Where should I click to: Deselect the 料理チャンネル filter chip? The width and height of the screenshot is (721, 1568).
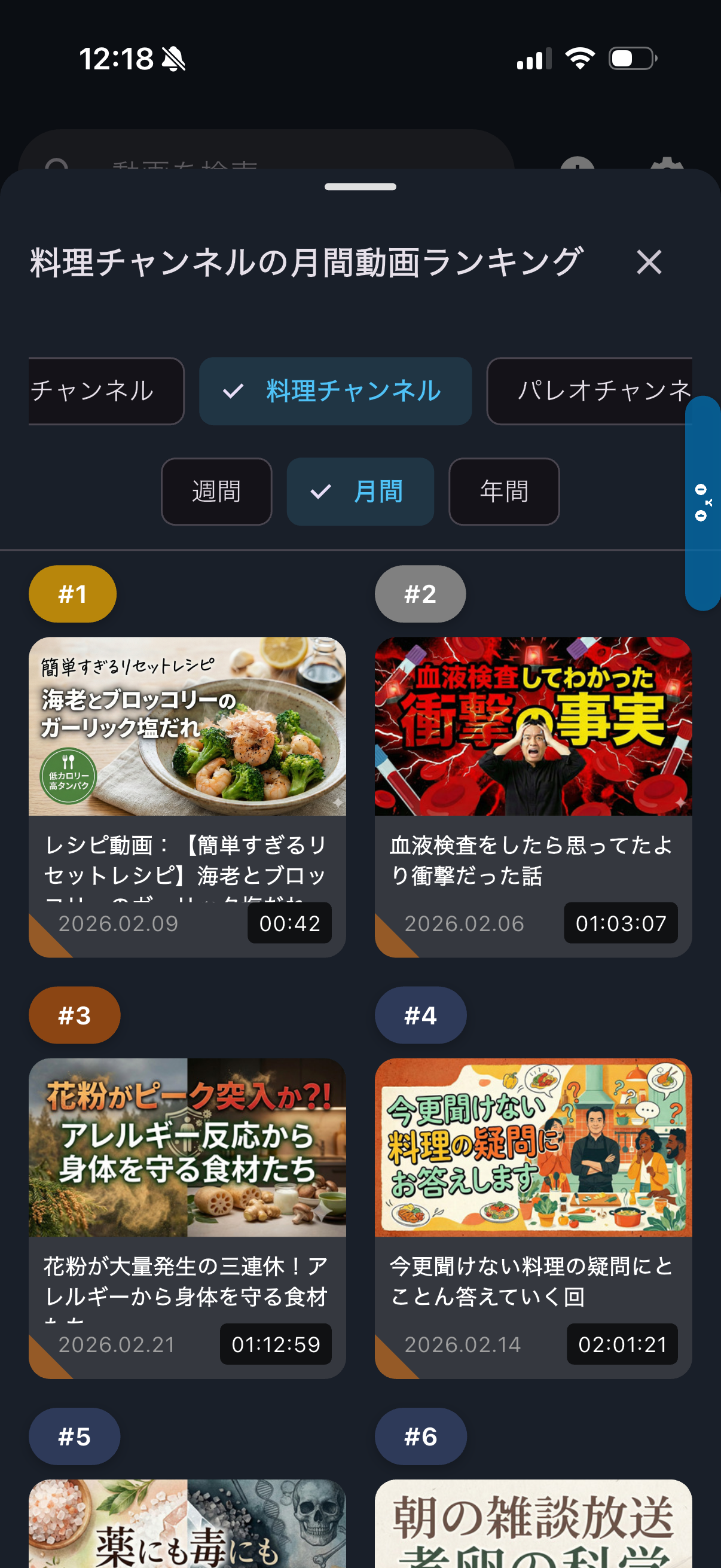(x=335, y=391)
